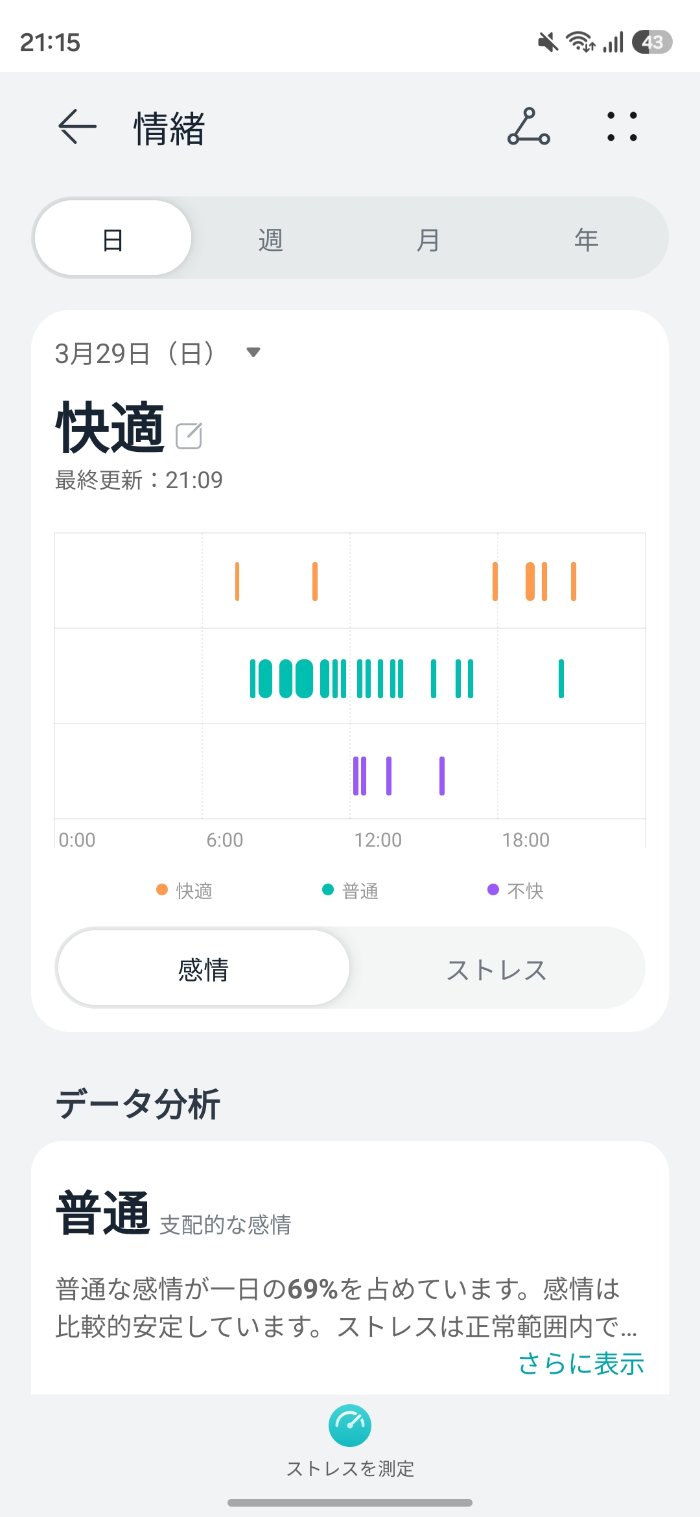Select the 日 (day) tab
700x1517 pixels.
pos(113,239)
